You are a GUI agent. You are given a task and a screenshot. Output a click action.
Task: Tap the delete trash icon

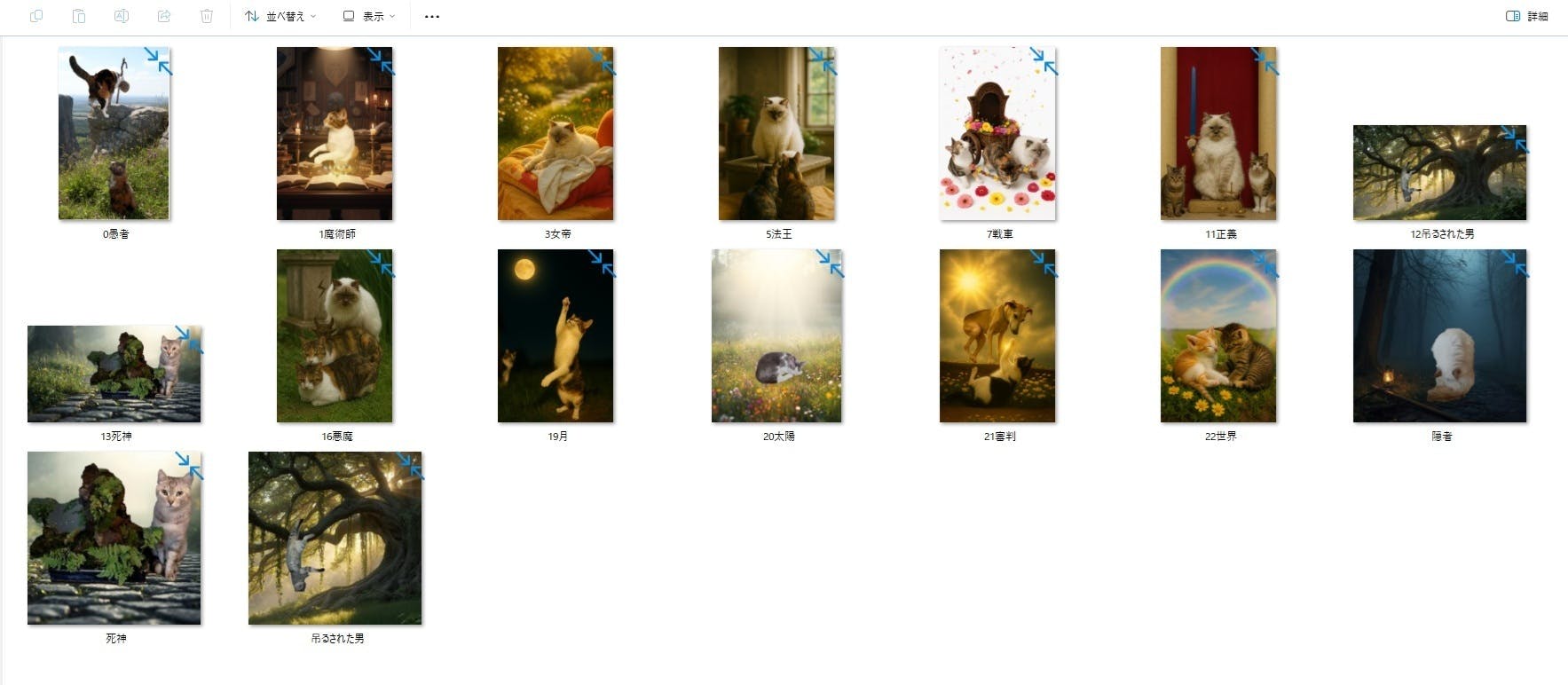pyautogui.click(x=206, y=16)
